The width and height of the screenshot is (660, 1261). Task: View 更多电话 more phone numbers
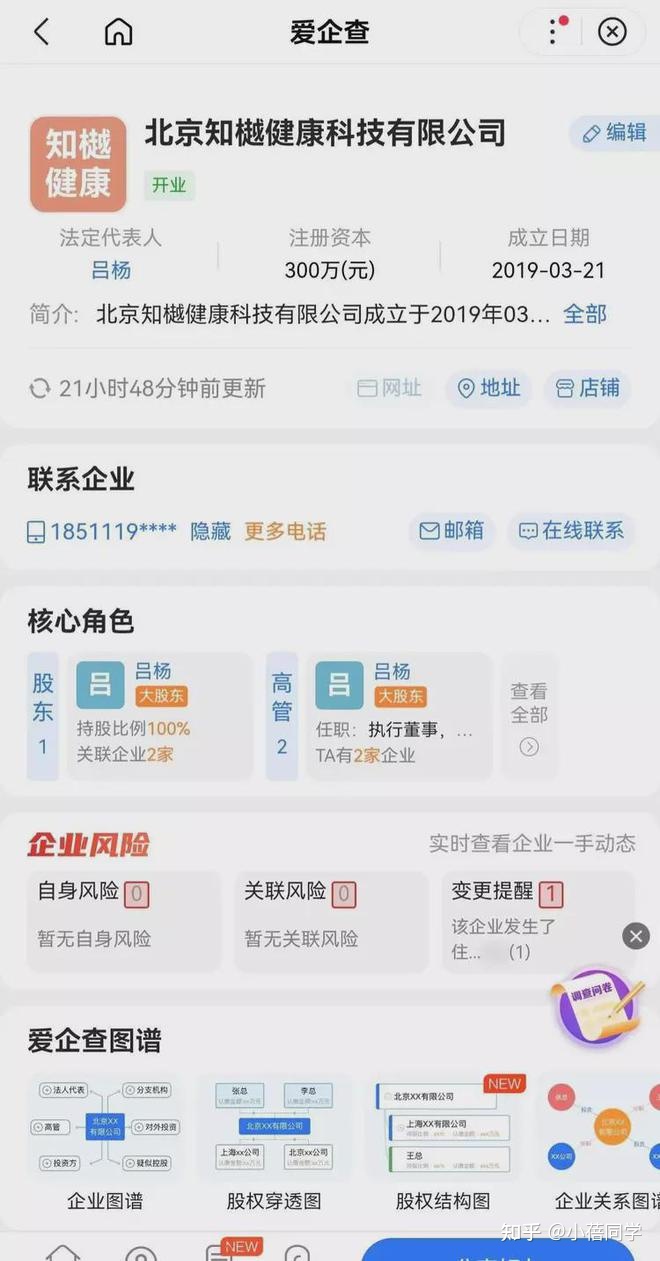coord(285,531)
